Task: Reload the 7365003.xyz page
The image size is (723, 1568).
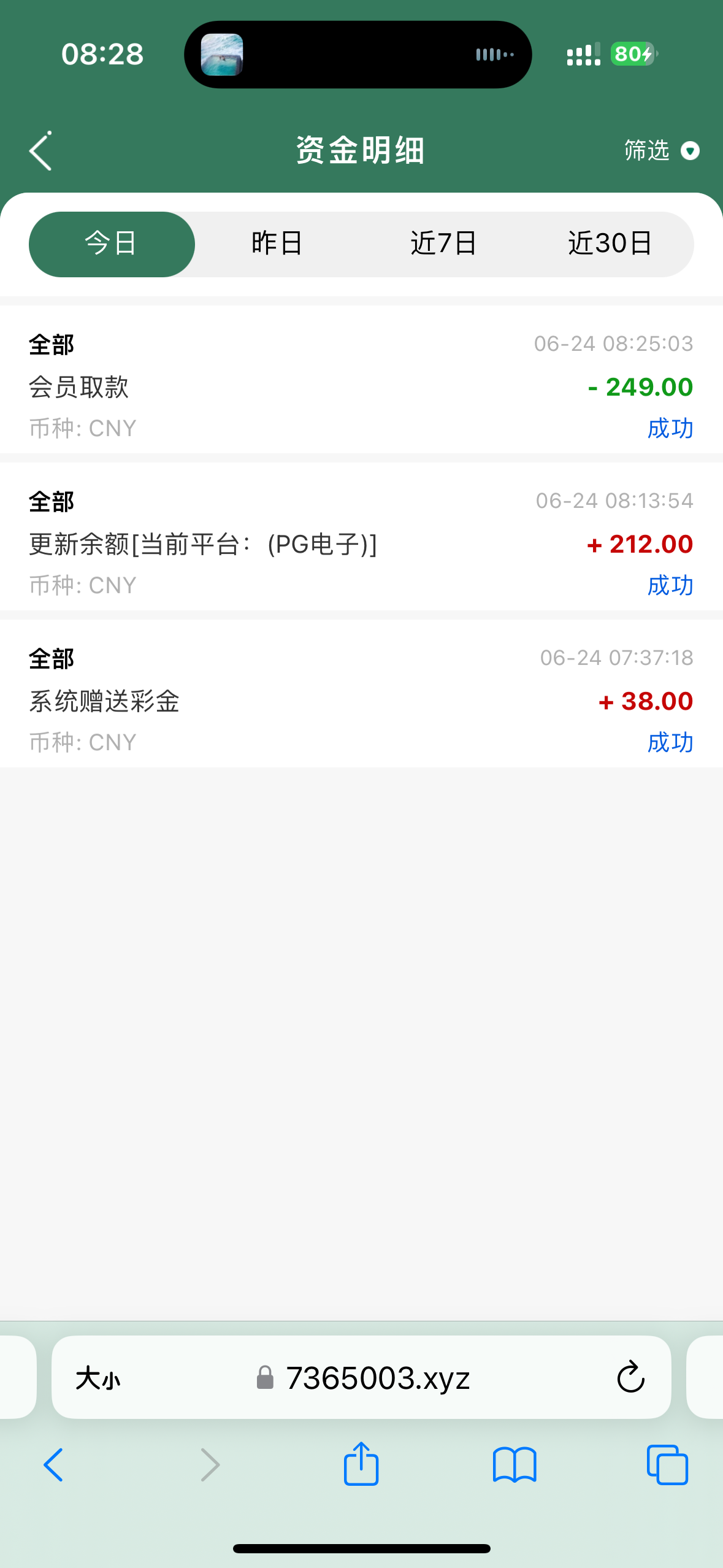Action: pos(630,1378)
